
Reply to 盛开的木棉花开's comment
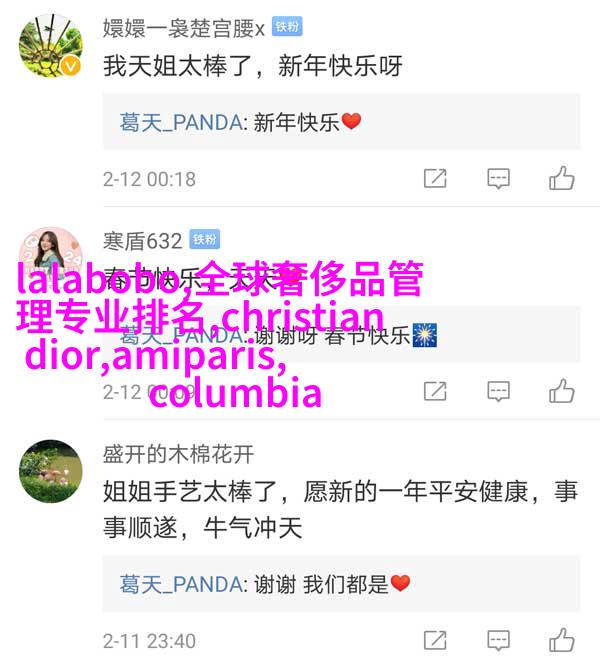[x=498, y=640]
